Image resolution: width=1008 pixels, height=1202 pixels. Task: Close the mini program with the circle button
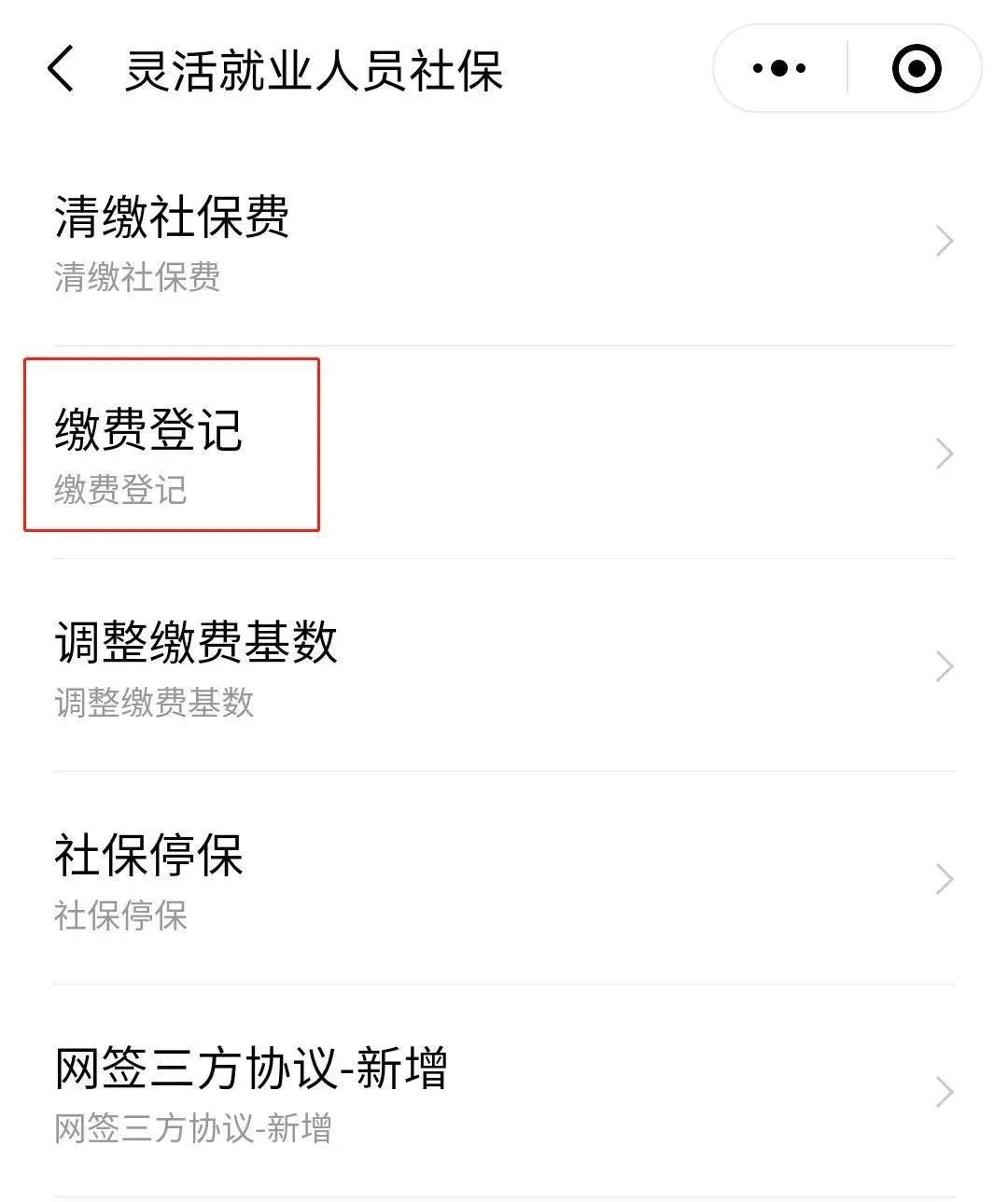pyautogui.click(x=916, y=69)
